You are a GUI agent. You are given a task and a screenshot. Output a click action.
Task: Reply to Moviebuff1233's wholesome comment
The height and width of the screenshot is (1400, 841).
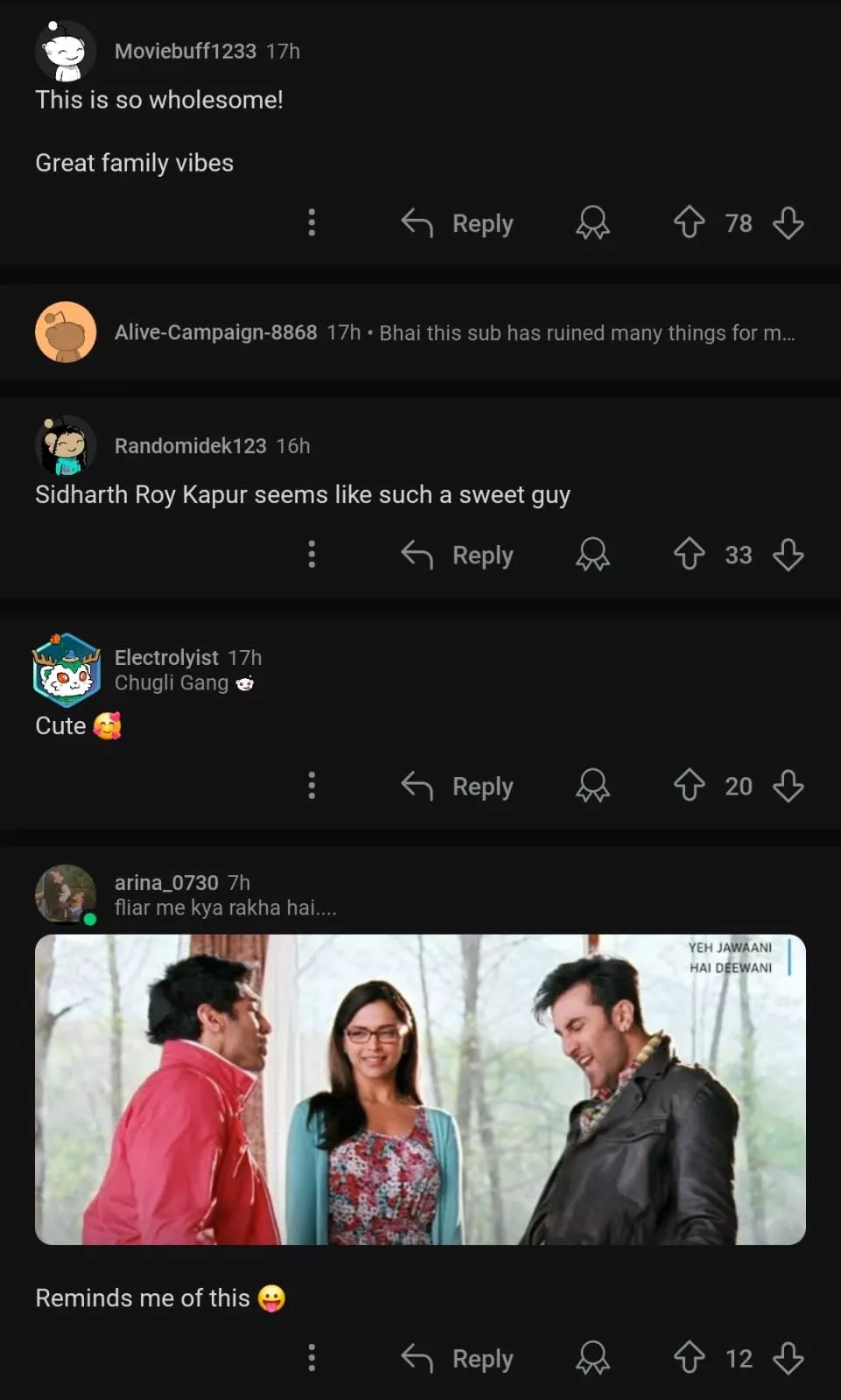tap(458, 224)
